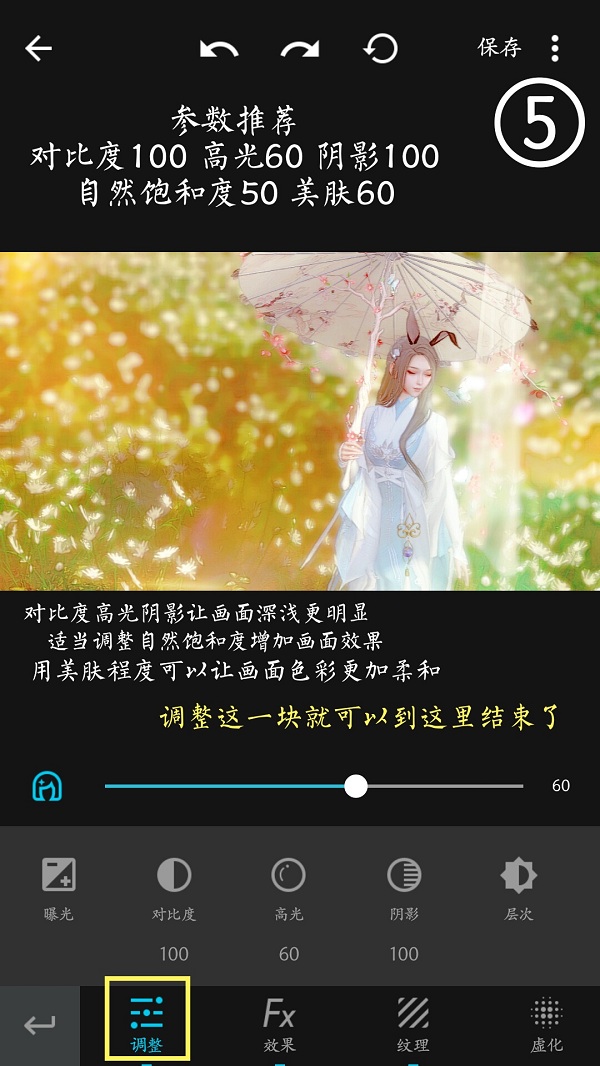Tap 保存 to save the image
Viewport: 600px width, 1066px height.
(499, 48)
